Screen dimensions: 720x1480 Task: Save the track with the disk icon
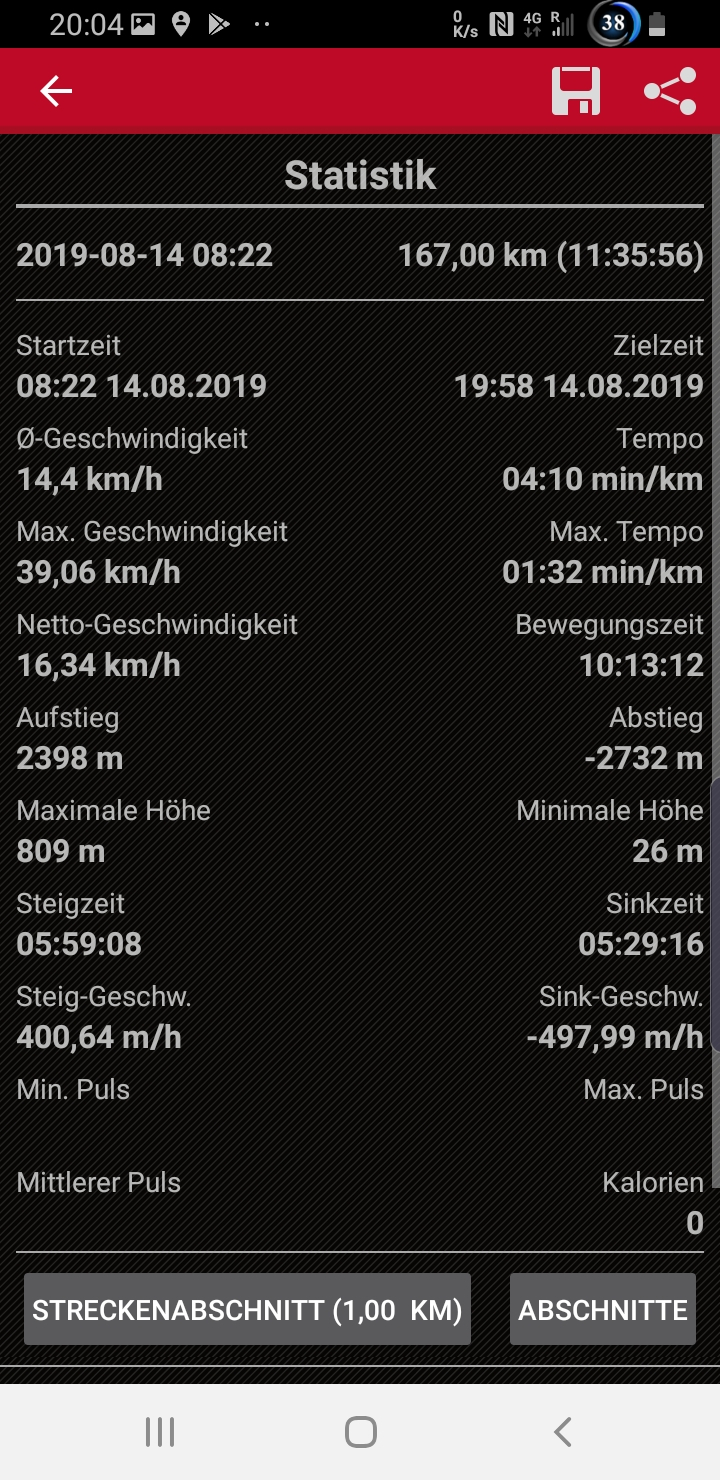576,92
